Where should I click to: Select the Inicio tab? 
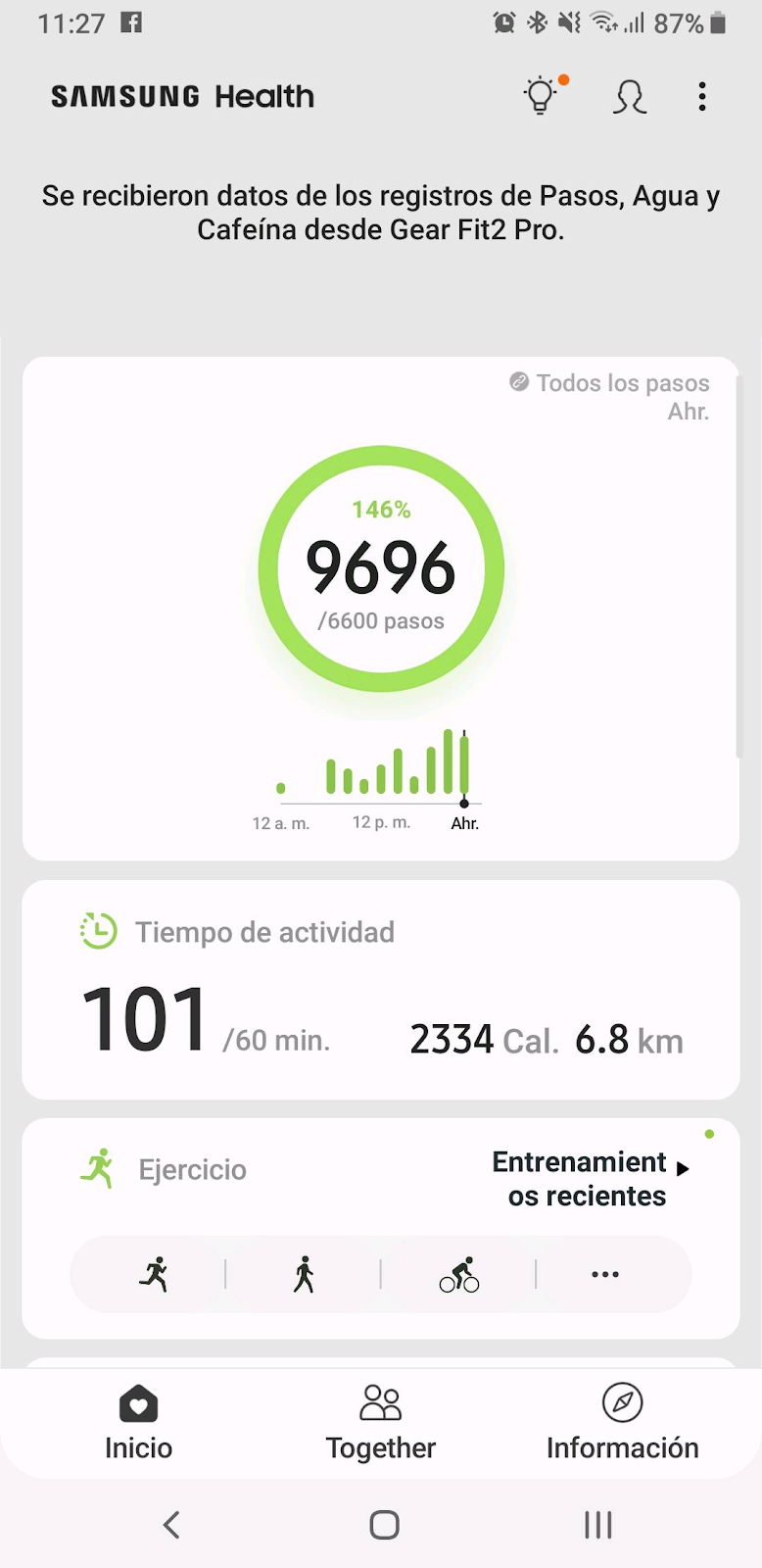[138, 1422]
